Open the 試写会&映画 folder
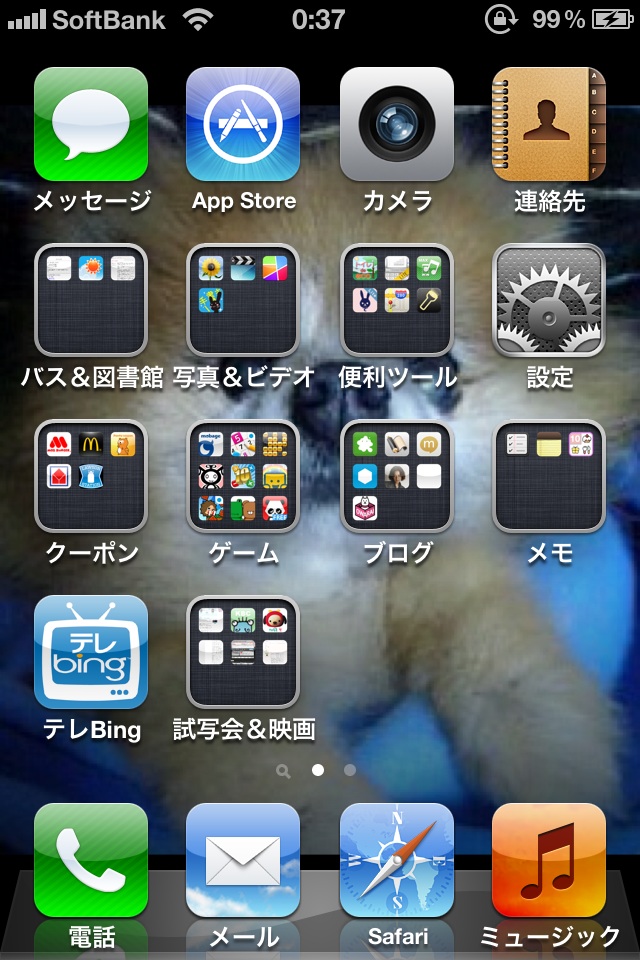 (x=243, y=652)
